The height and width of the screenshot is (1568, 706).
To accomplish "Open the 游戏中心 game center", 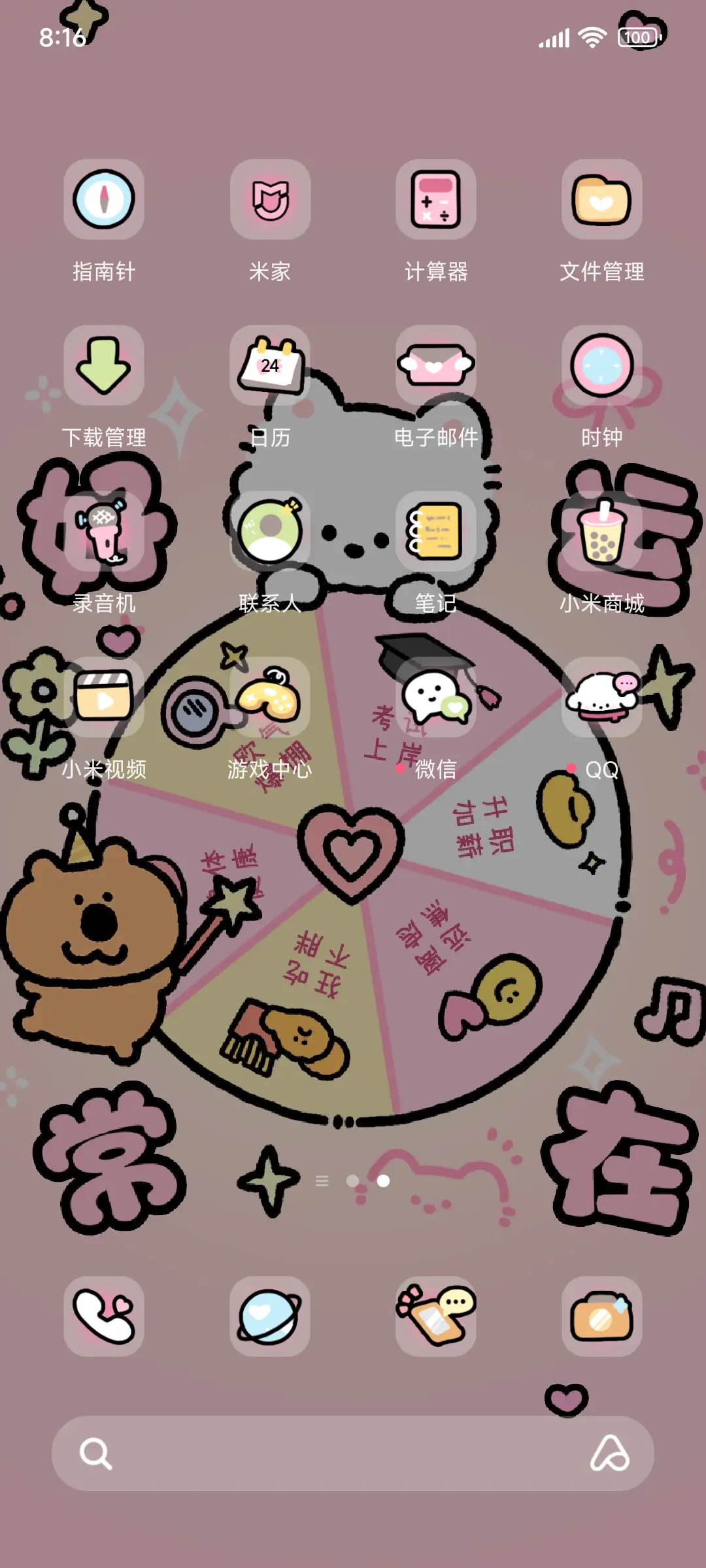I will pos(270,699).
